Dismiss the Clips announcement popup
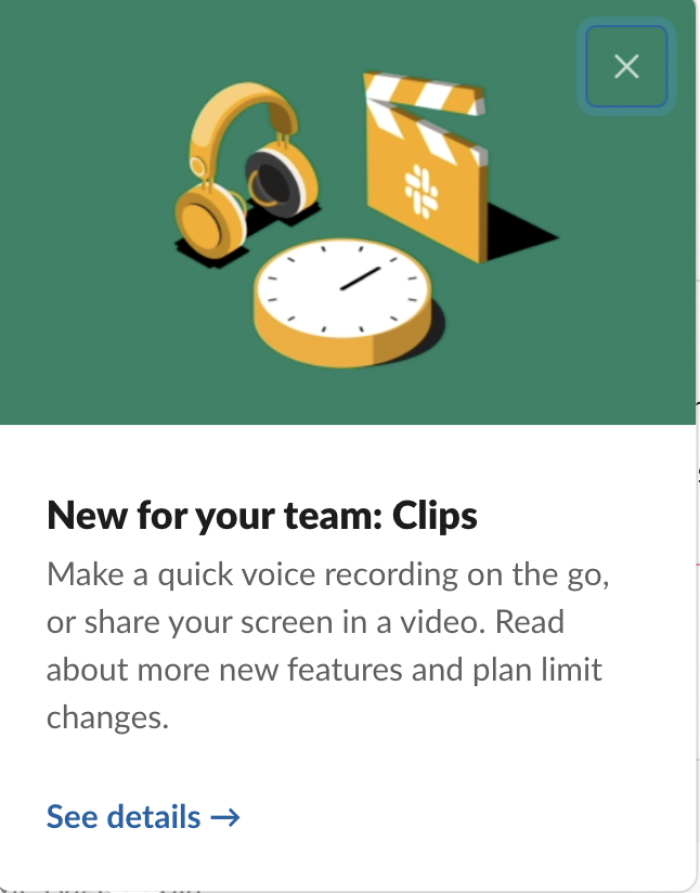This screenshot has height=893, width=700. tap(626, 67)
